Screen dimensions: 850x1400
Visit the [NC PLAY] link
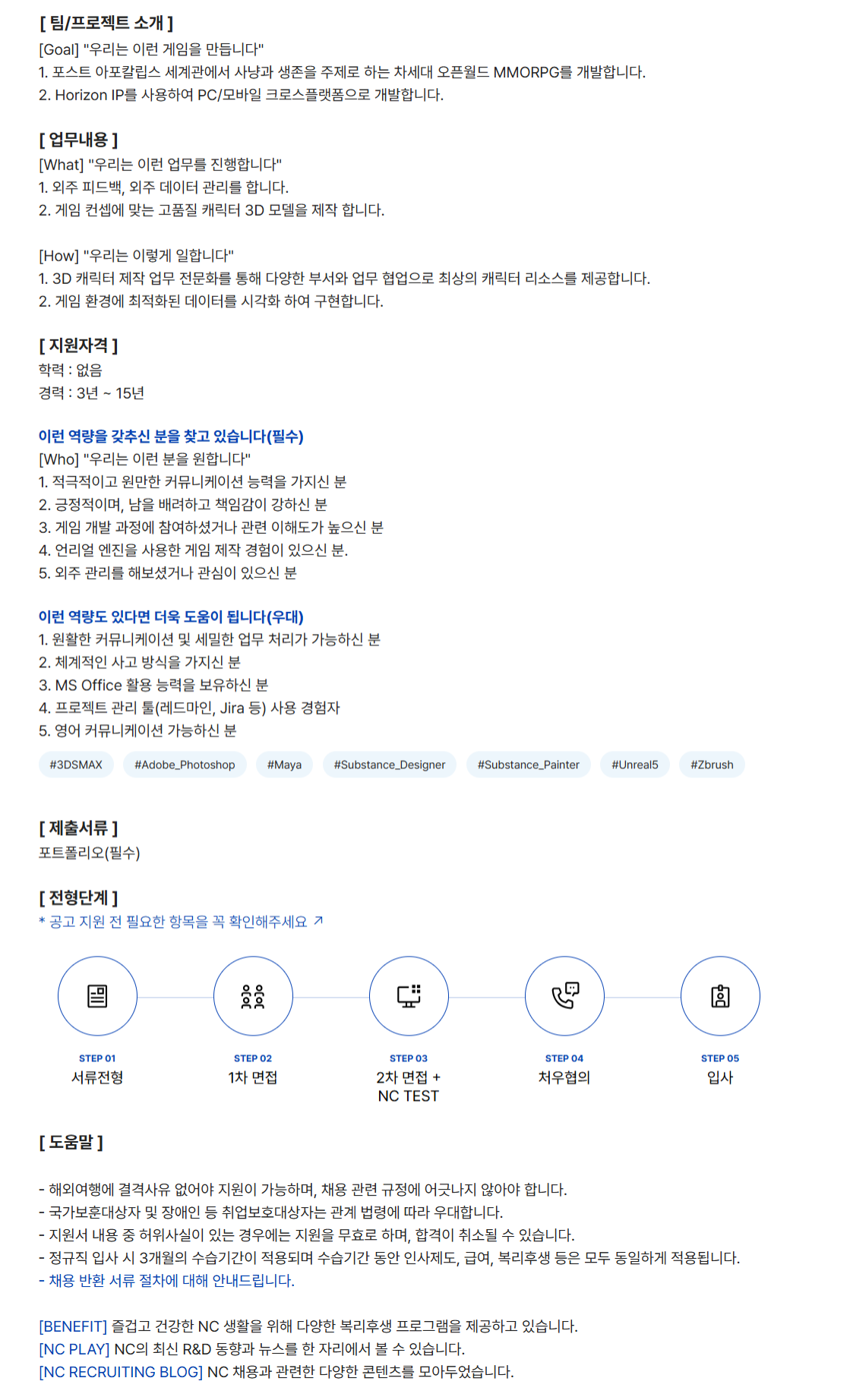[x=74, y=1349]
